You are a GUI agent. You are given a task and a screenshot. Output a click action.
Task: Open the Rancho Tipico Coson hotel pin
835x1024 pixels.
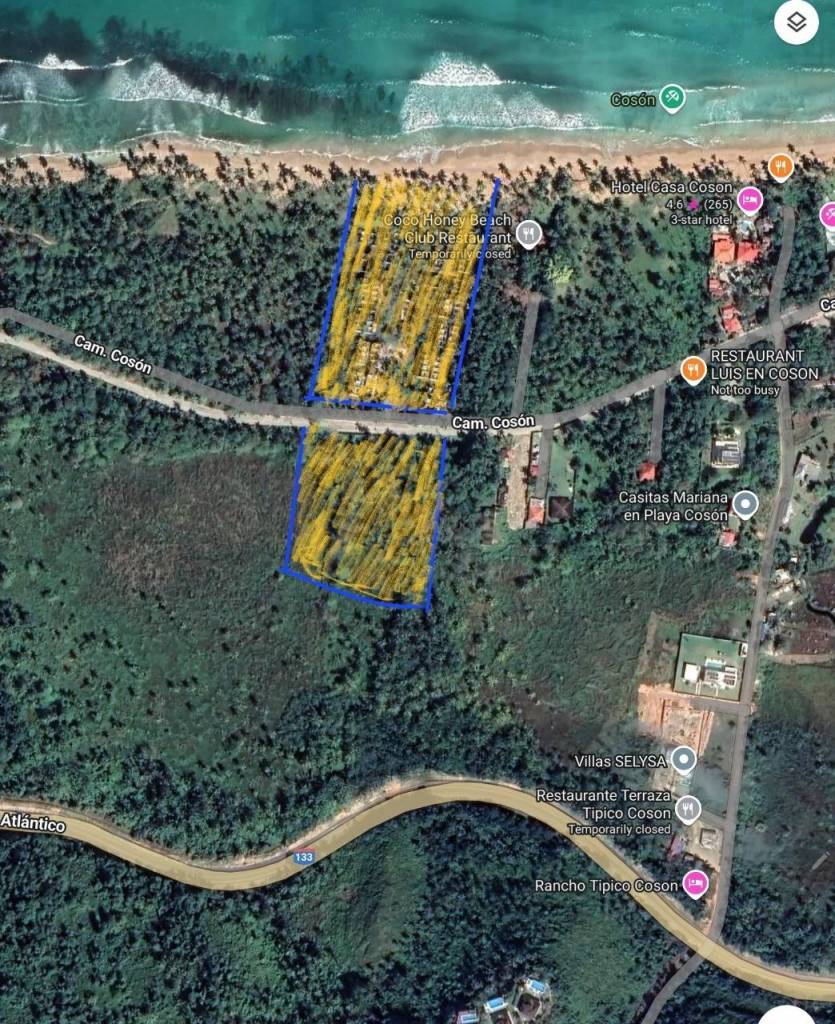(x=694, y=882)
